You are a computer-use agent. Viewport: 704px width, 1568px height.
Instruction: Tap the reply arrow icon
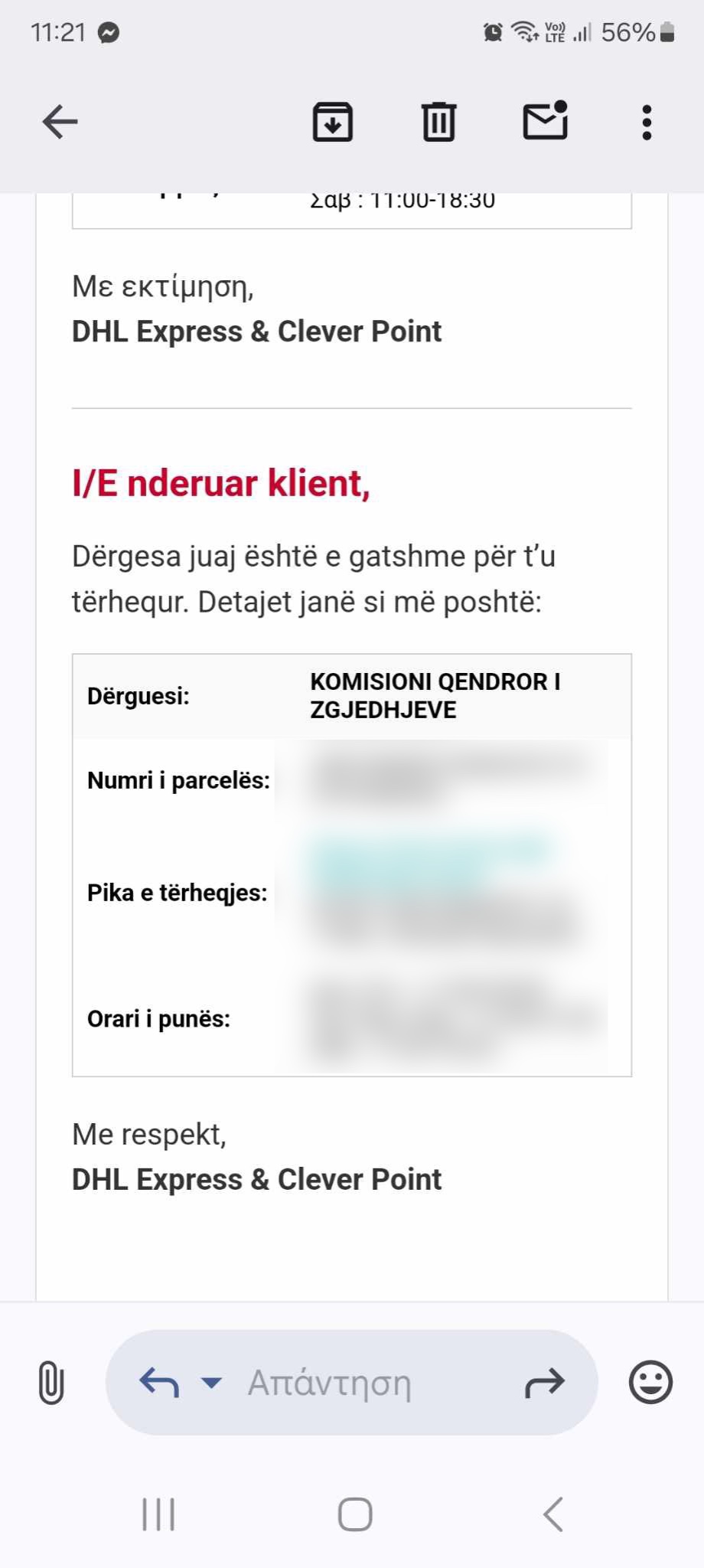[159, 1383]
